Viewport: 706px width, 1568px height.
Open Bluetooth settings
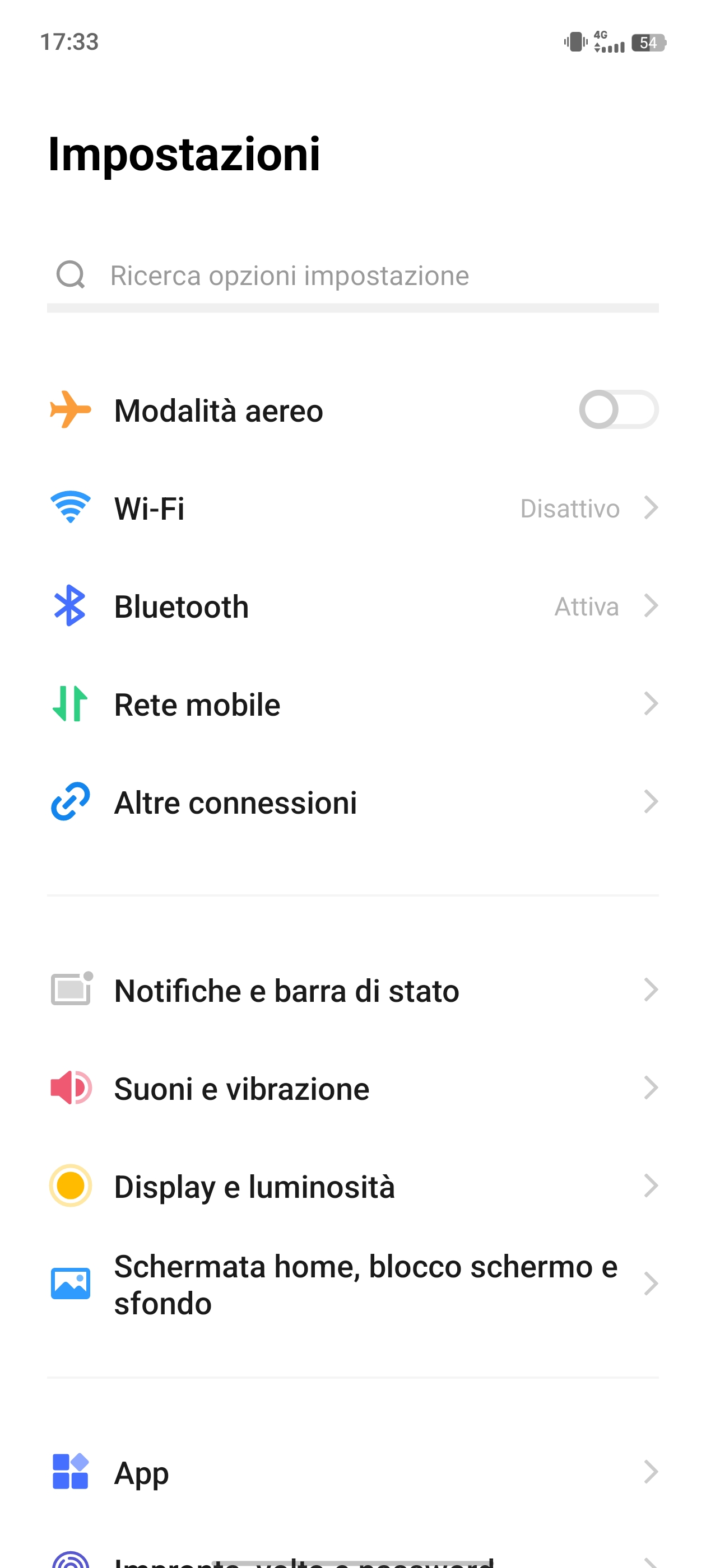352,606
